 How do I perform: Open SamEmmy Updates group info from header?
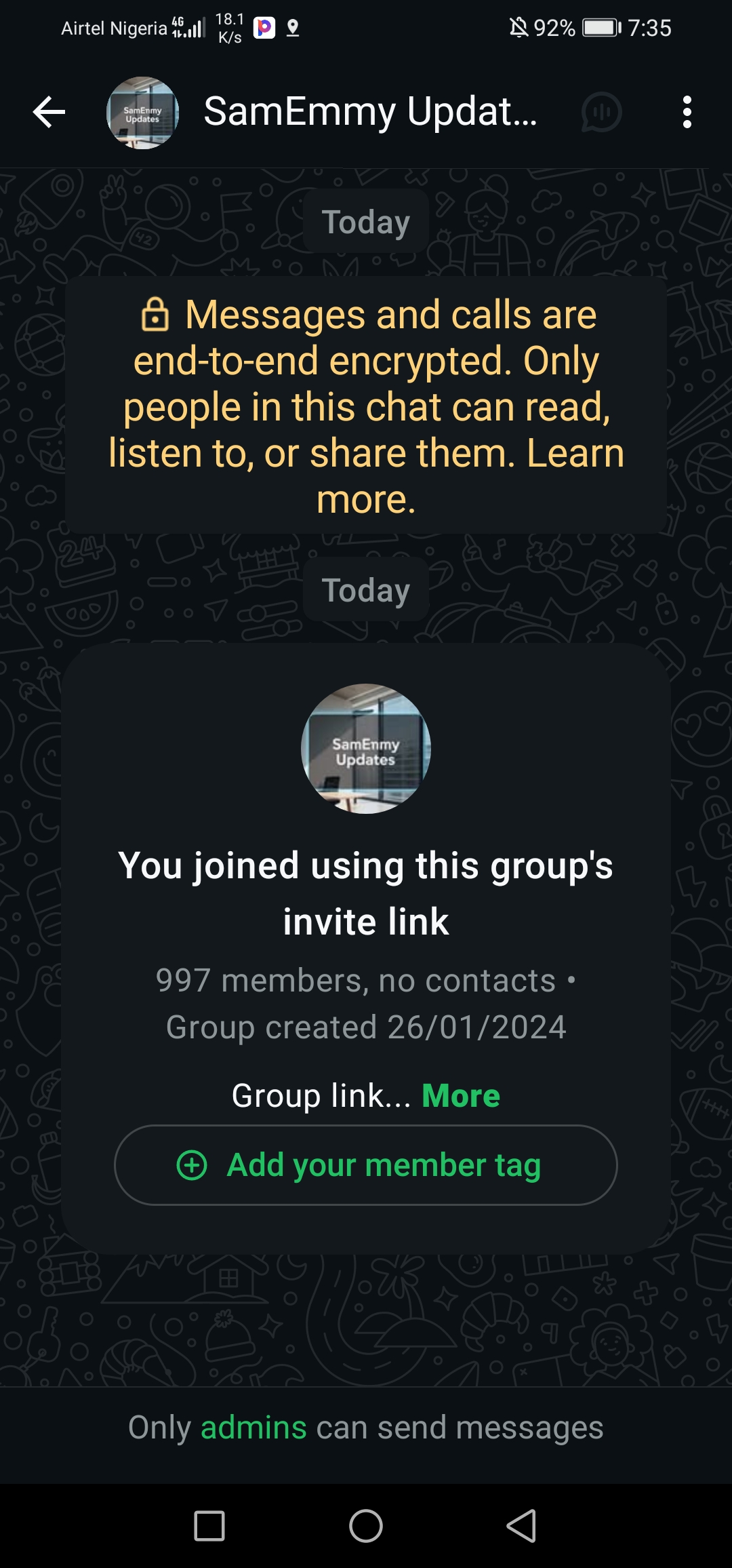369,112
